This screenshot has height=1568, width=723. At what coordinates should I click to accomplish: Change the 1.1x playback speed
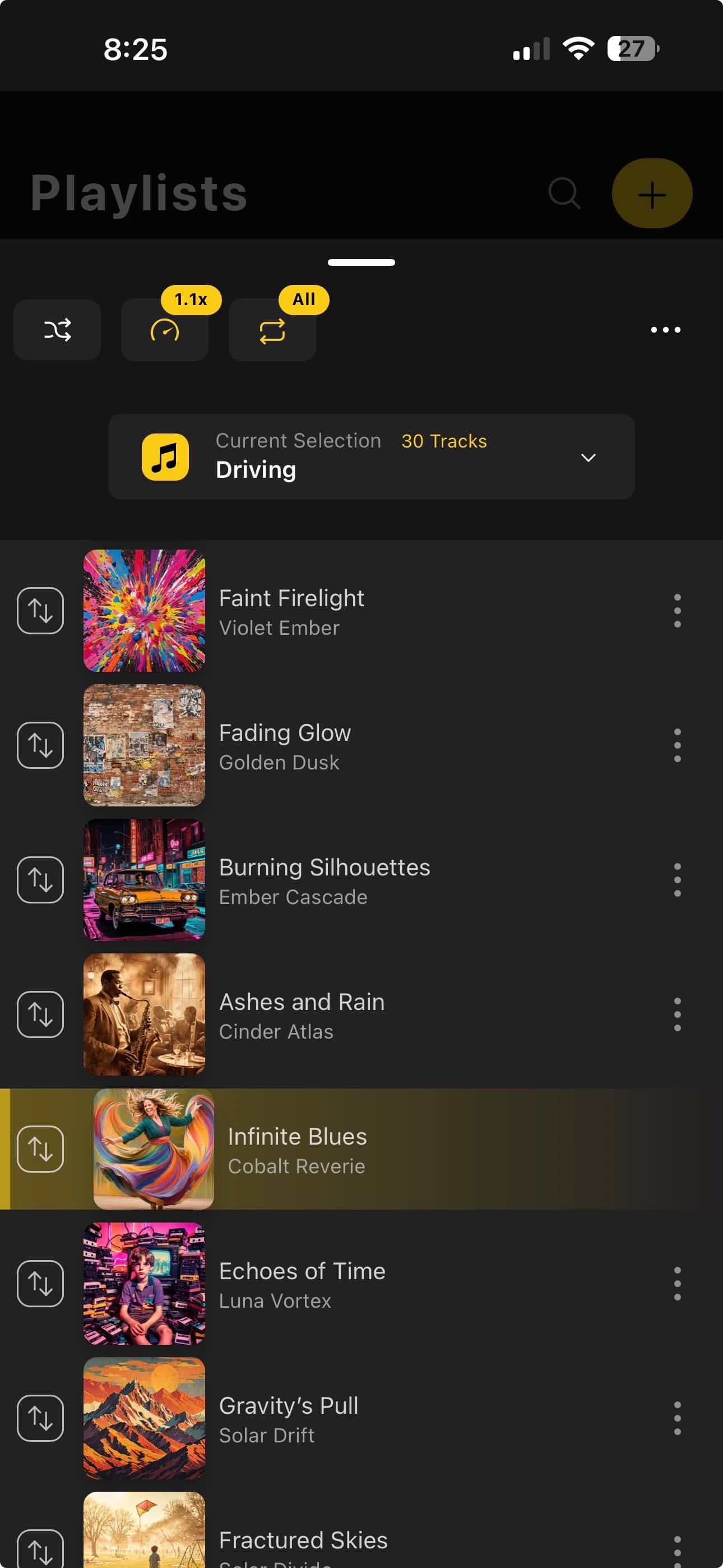(x=164, y=330)
